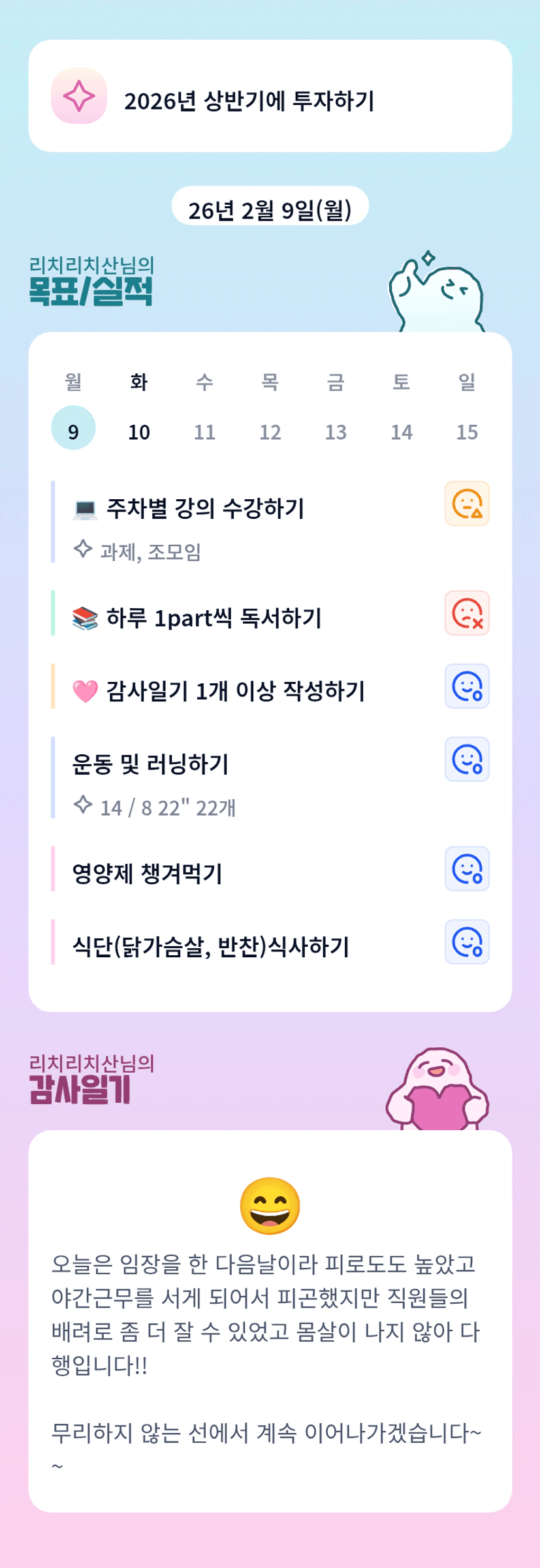Open the 운동 및 러닝하기 goal
540x1568 pixels.
coord(150,764)
